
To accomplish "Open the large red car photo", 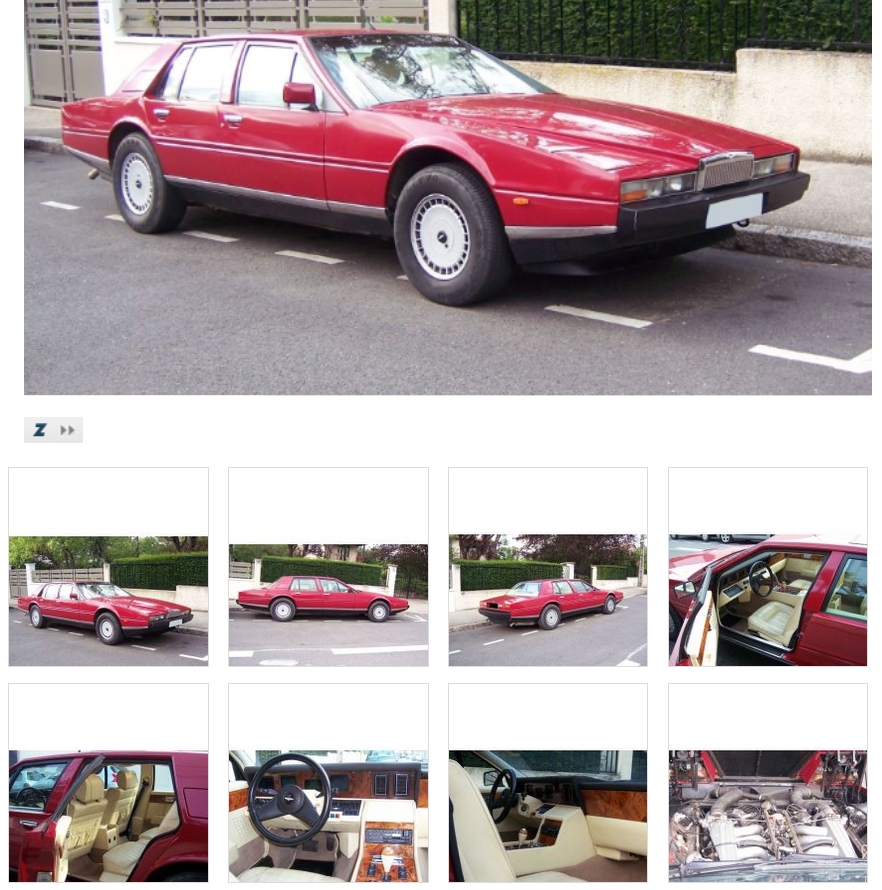I will [x=447, y=196].
